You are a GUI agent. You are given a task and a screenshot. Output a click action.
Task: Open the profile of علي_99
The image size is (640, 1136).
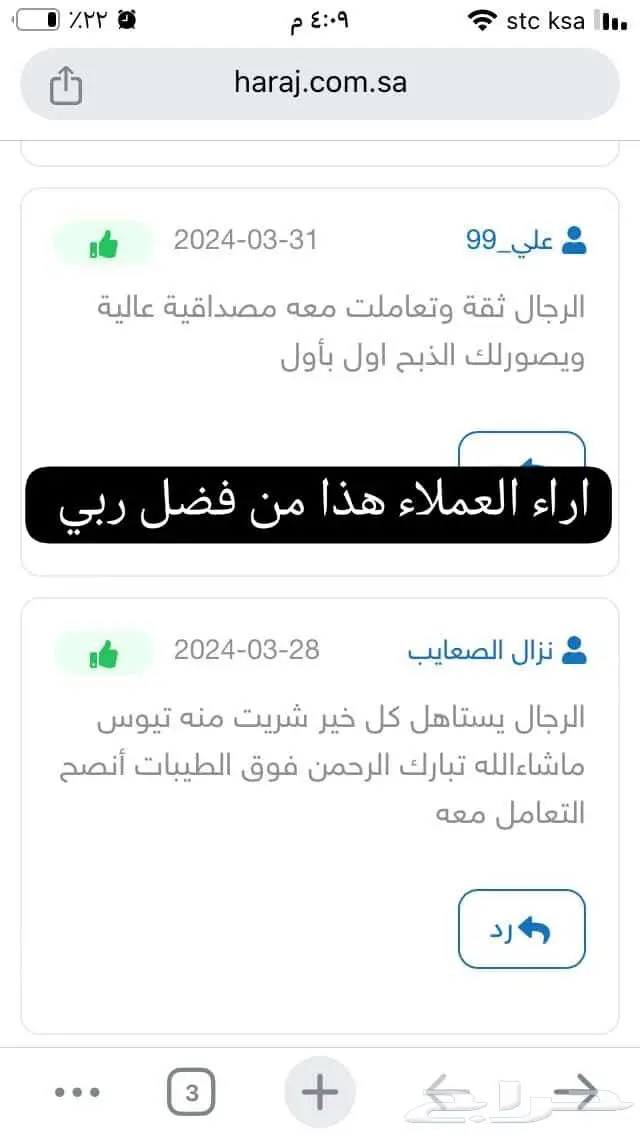527,241
